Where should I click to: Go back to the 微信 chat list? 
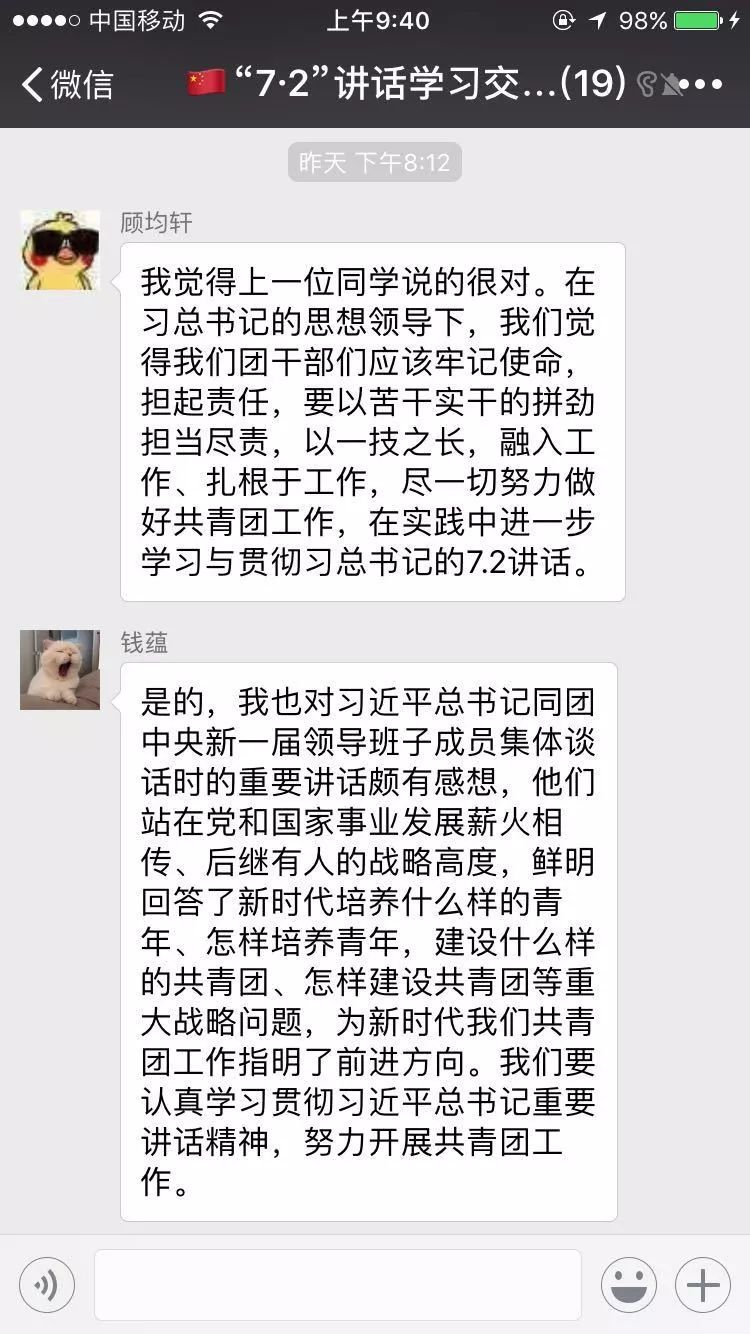click(x=66, y=85)
